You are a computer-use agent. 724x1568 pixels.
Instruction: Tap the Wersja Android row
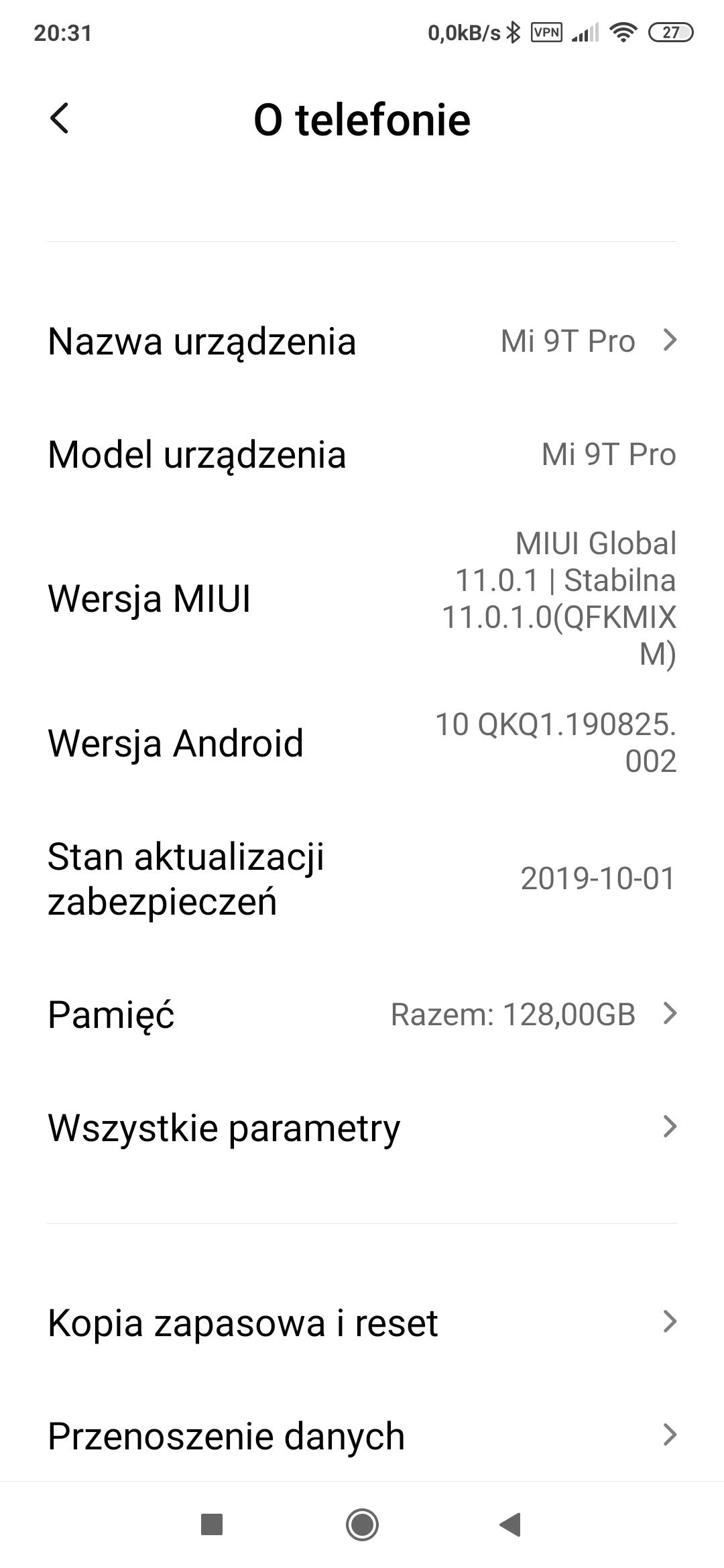click(362, 742)
